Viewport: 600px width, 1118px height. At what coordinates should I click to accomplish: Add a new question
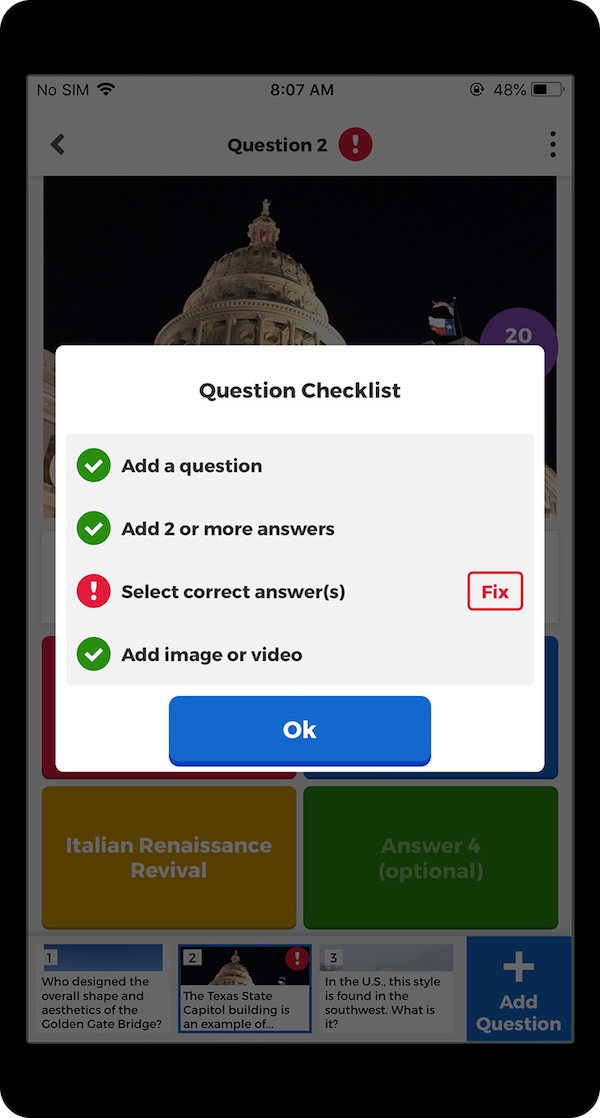[518, 990]
